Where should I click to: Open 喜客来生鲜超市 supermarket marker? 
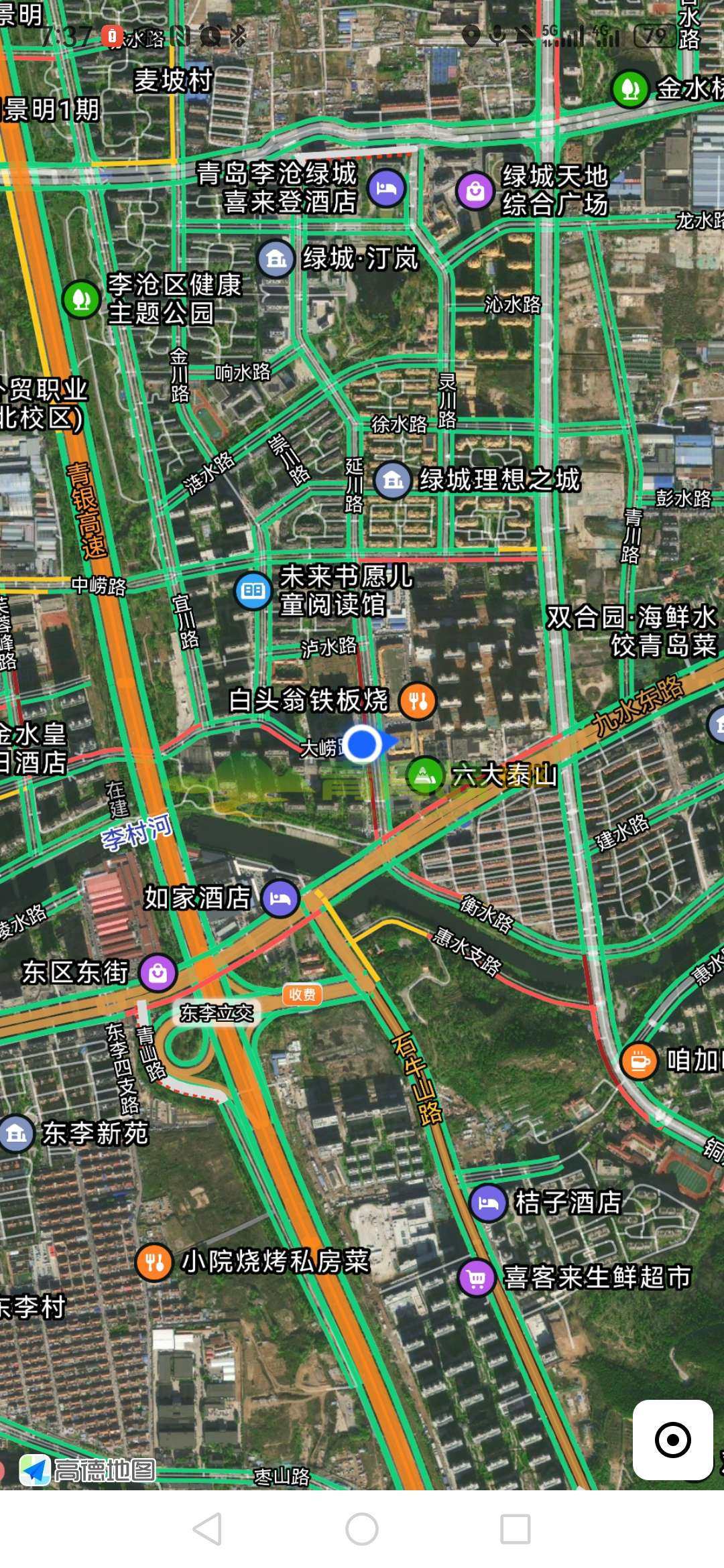pyautogui.click(x=477, y=1278)
